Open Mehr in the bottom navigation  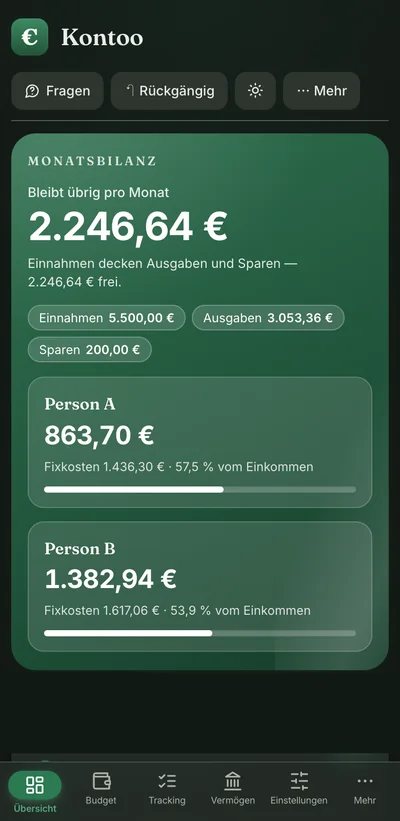coord(365,789)
